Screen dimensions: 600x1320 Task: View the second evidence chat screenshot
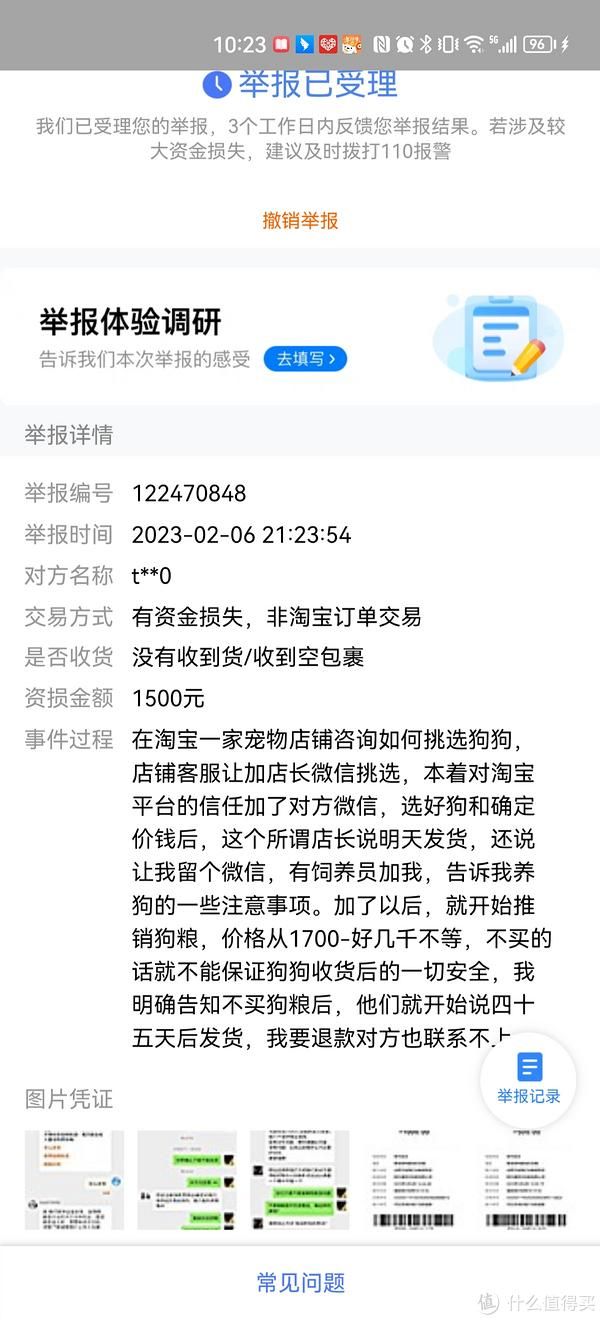[x=187, y=1180]
